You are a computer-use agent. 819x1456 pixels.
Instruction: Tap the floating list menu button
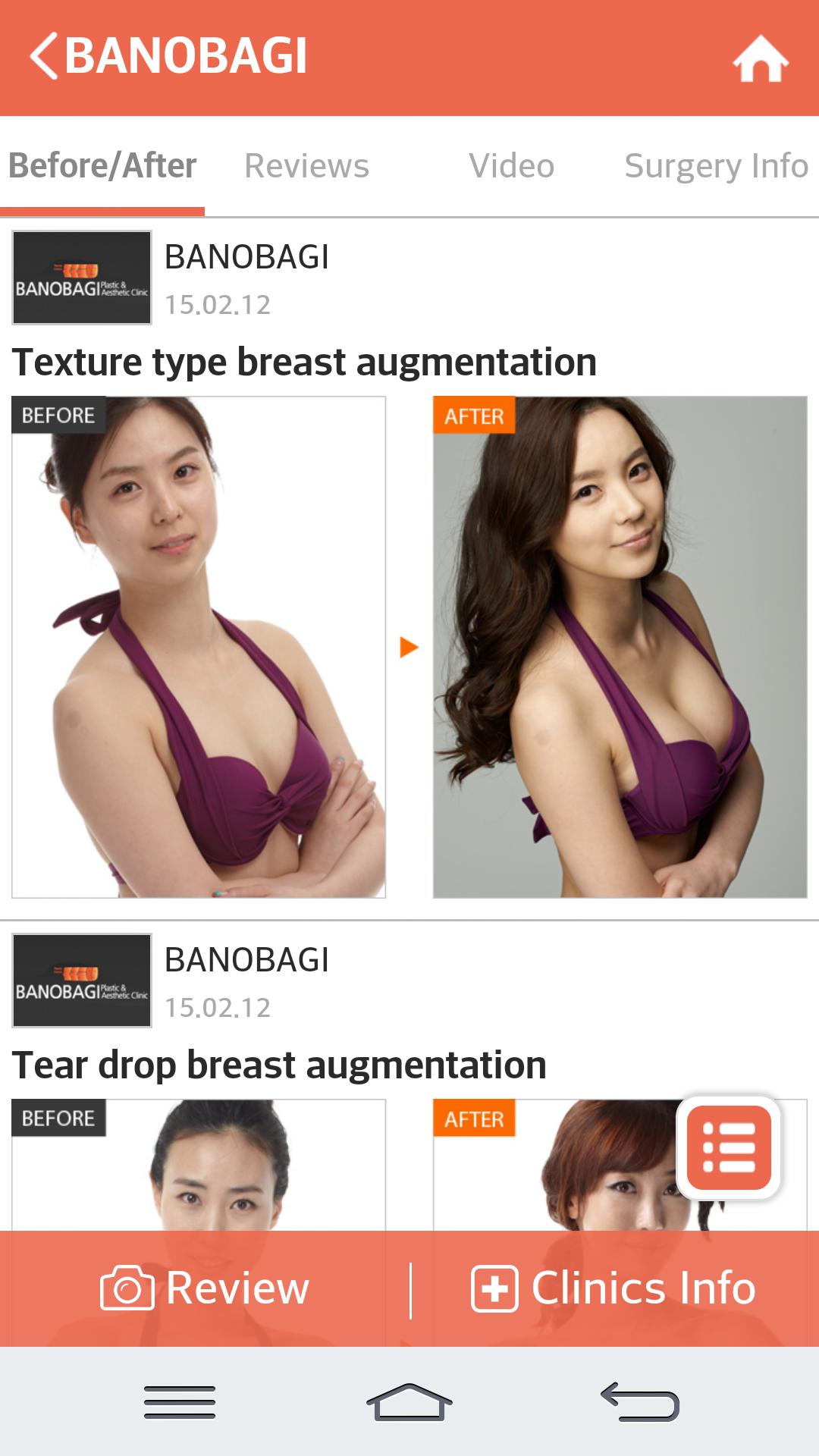728,1148
